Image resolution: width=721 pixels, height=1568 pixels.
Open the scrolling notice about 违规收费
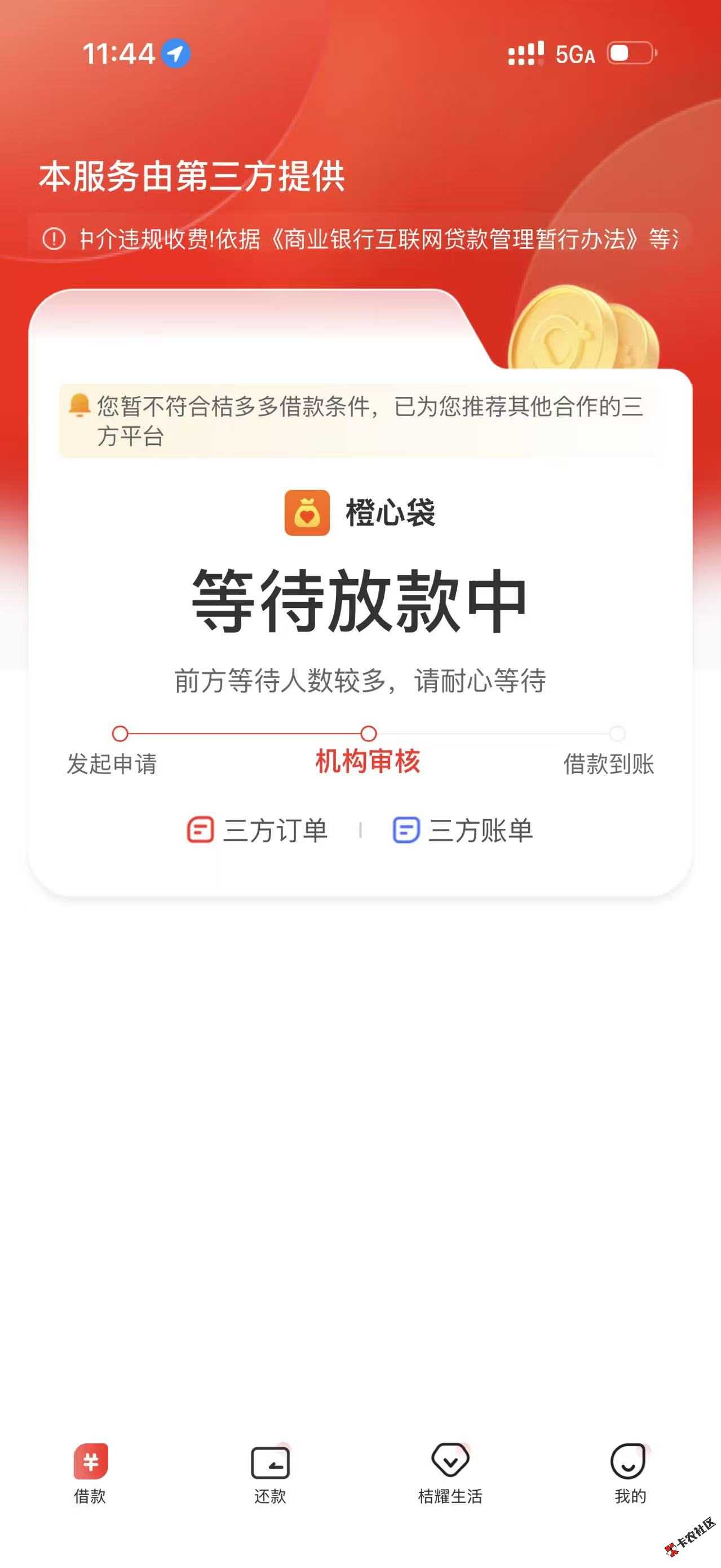[360, 239]
